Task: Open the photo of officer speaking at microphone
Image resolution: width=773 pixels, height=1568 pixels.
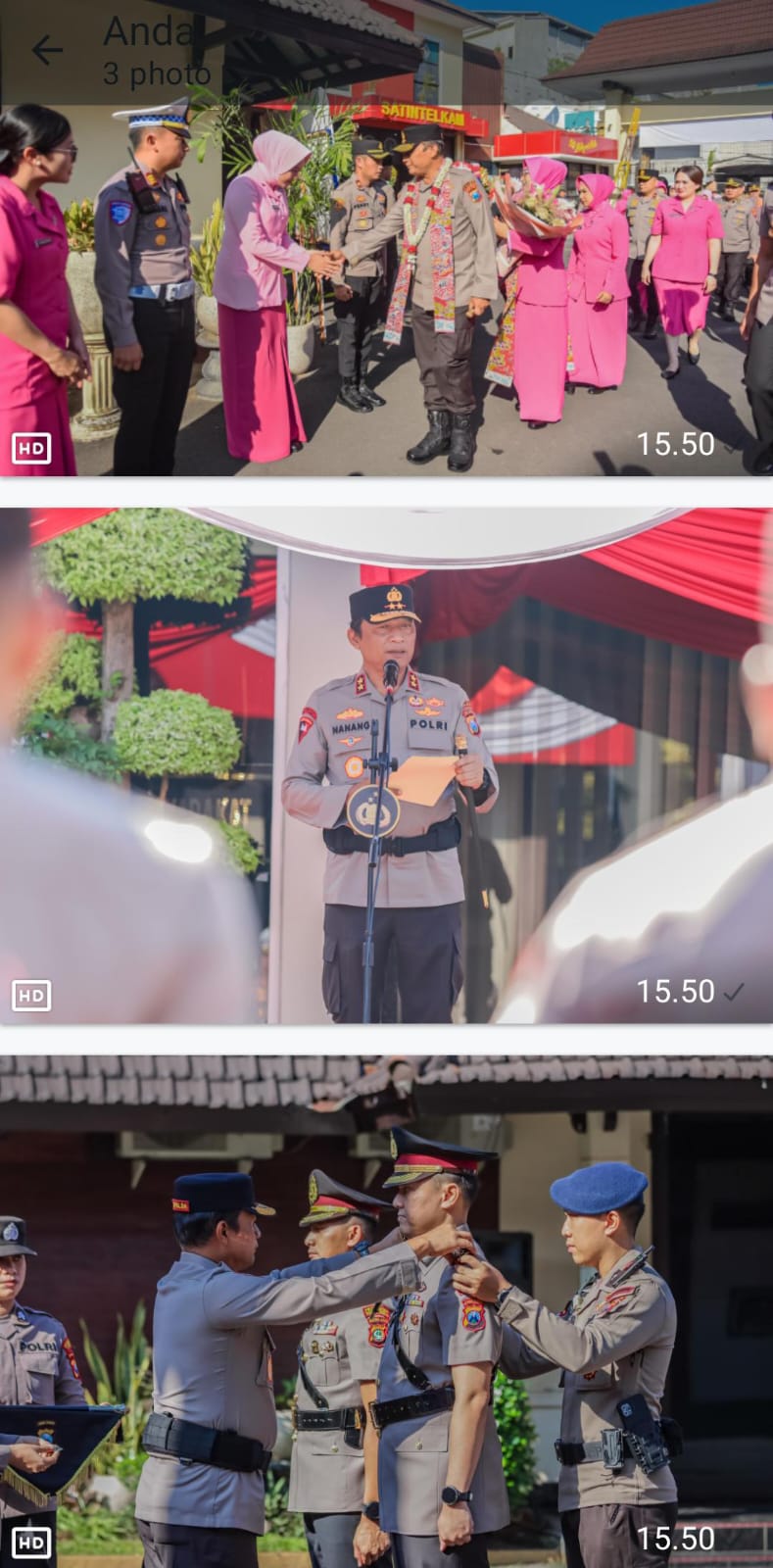Action: (386, 764)
